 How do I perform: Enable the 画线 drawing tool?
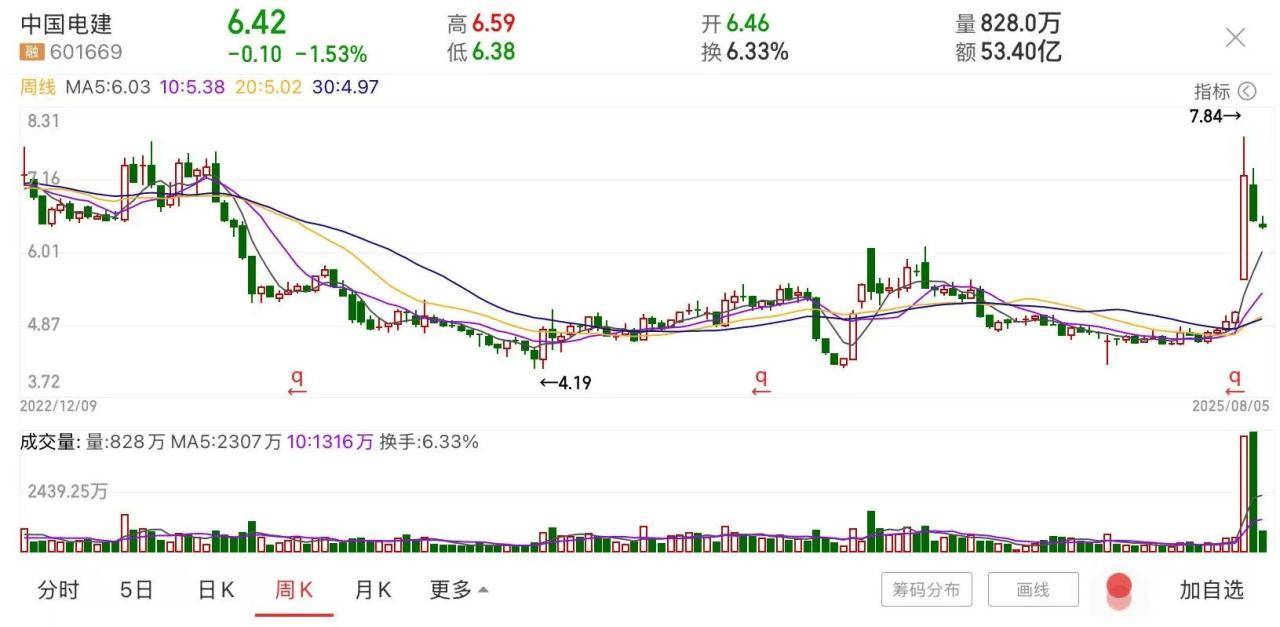pos(1033,590)
